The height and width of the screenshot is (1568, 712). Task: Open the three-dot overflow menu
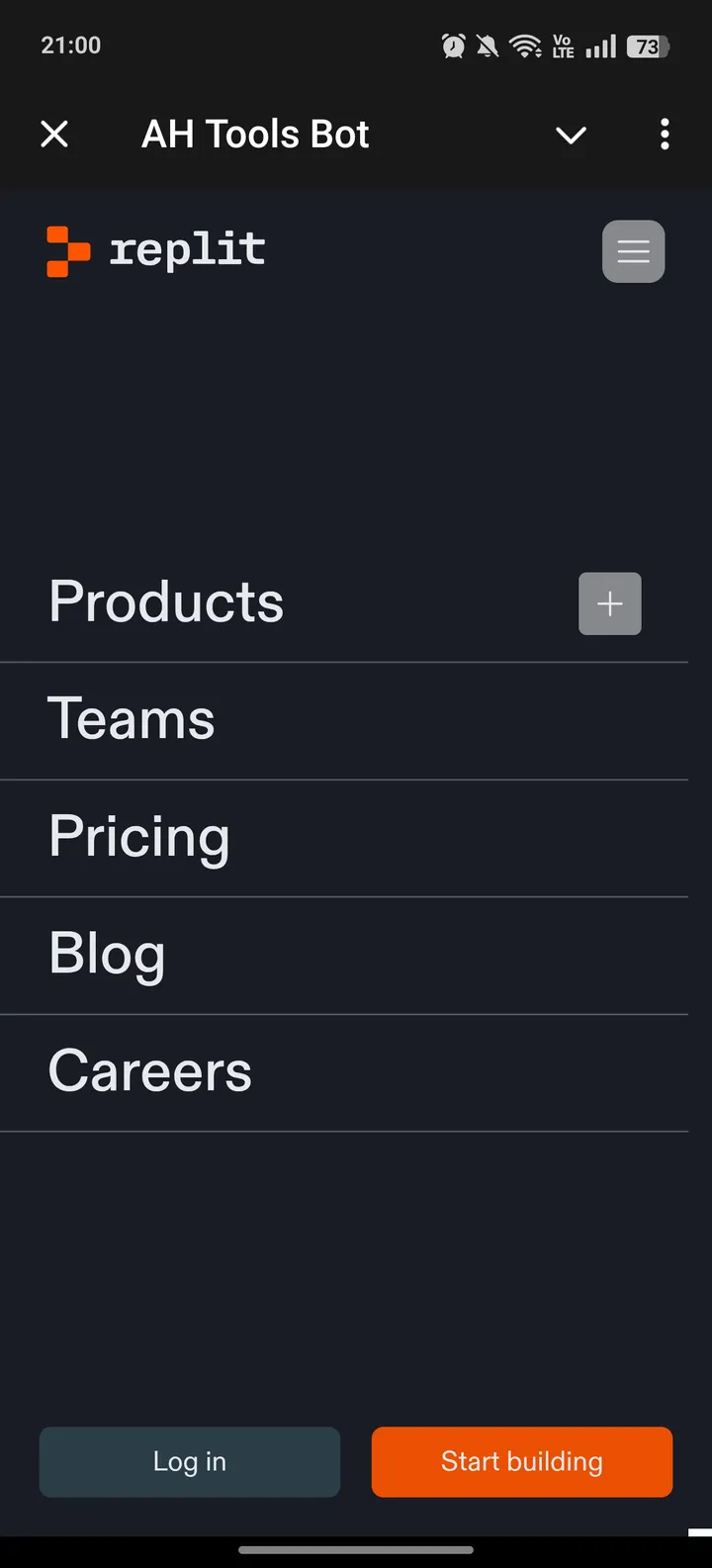[665, 134]
